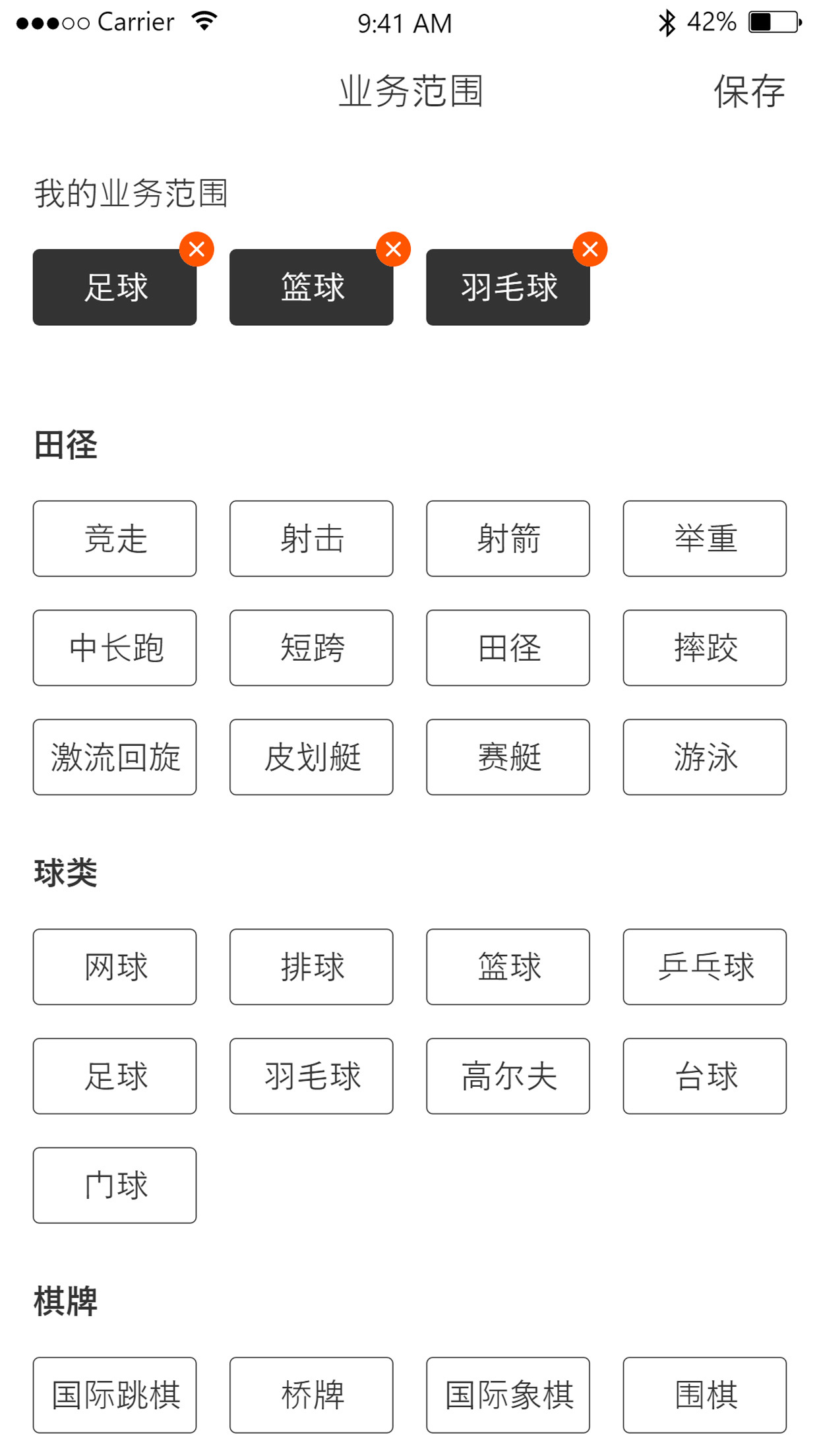819x1456 pixels.
Task: Choose 网球 under 球类
Action: coord(115,967)
